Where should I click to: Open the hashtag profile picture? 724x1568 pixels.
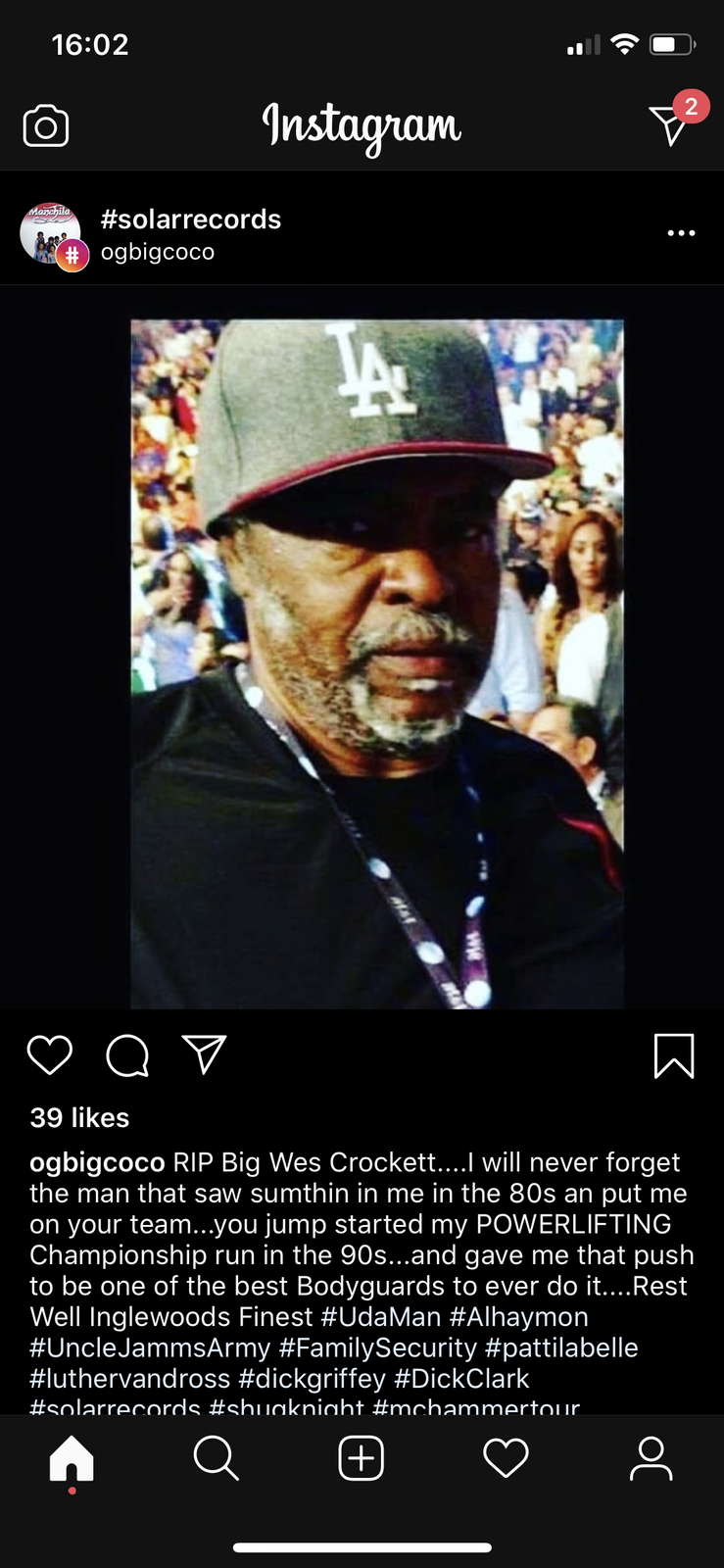(51, 234)
